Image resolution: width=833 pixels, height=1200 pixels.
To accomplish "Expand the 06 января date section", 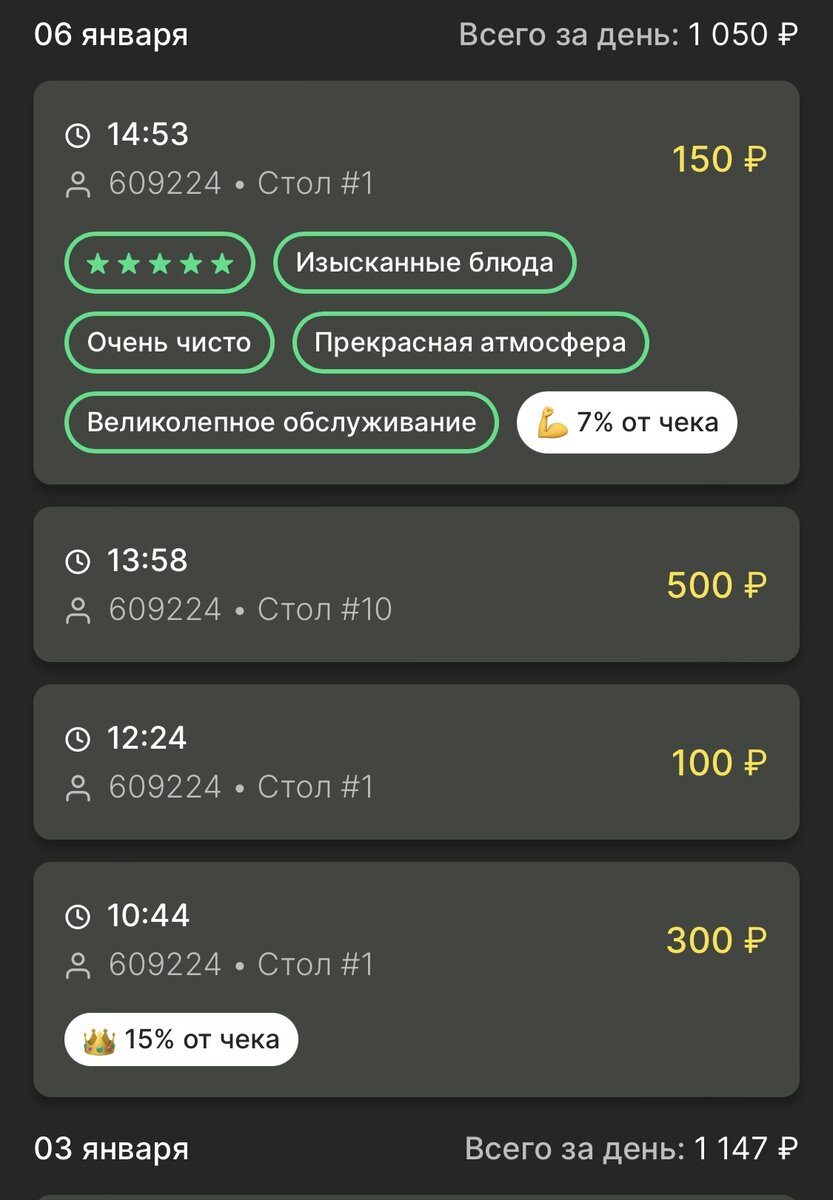I will pos(110,33).
